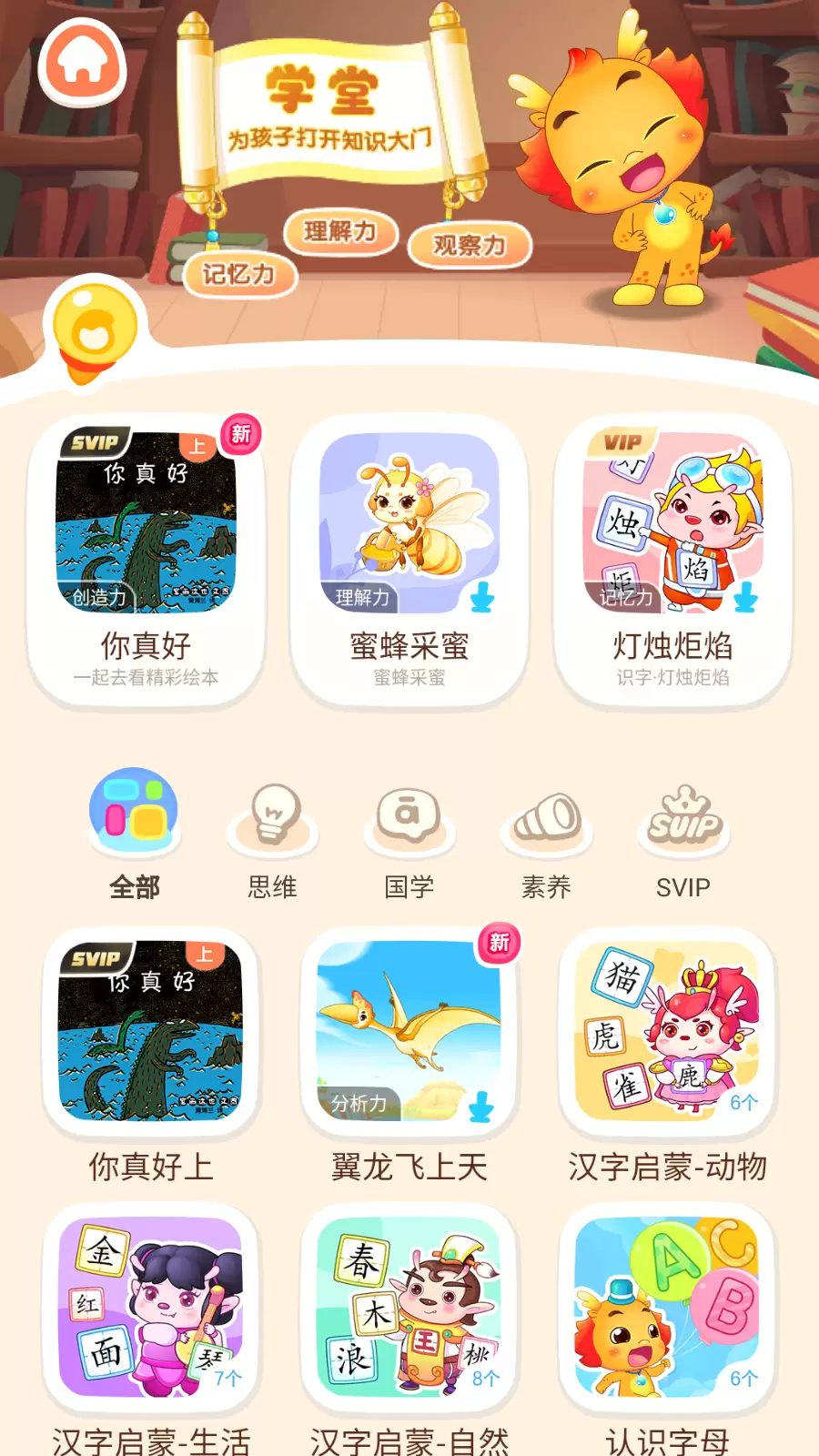Switch to the 国学 category

(x=409, y=834)
